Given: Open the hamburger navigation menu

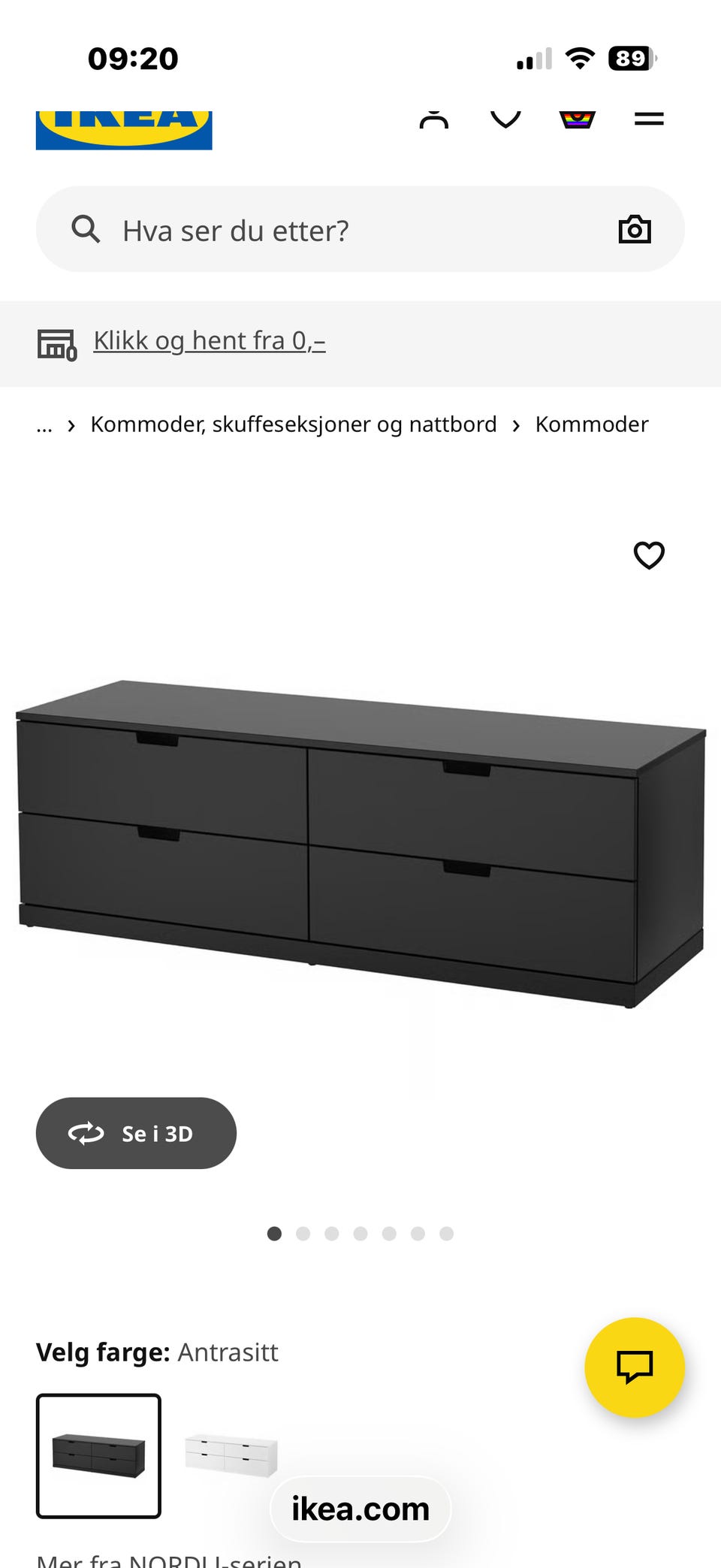Looking at the screenshot, I should click(648, 116).
